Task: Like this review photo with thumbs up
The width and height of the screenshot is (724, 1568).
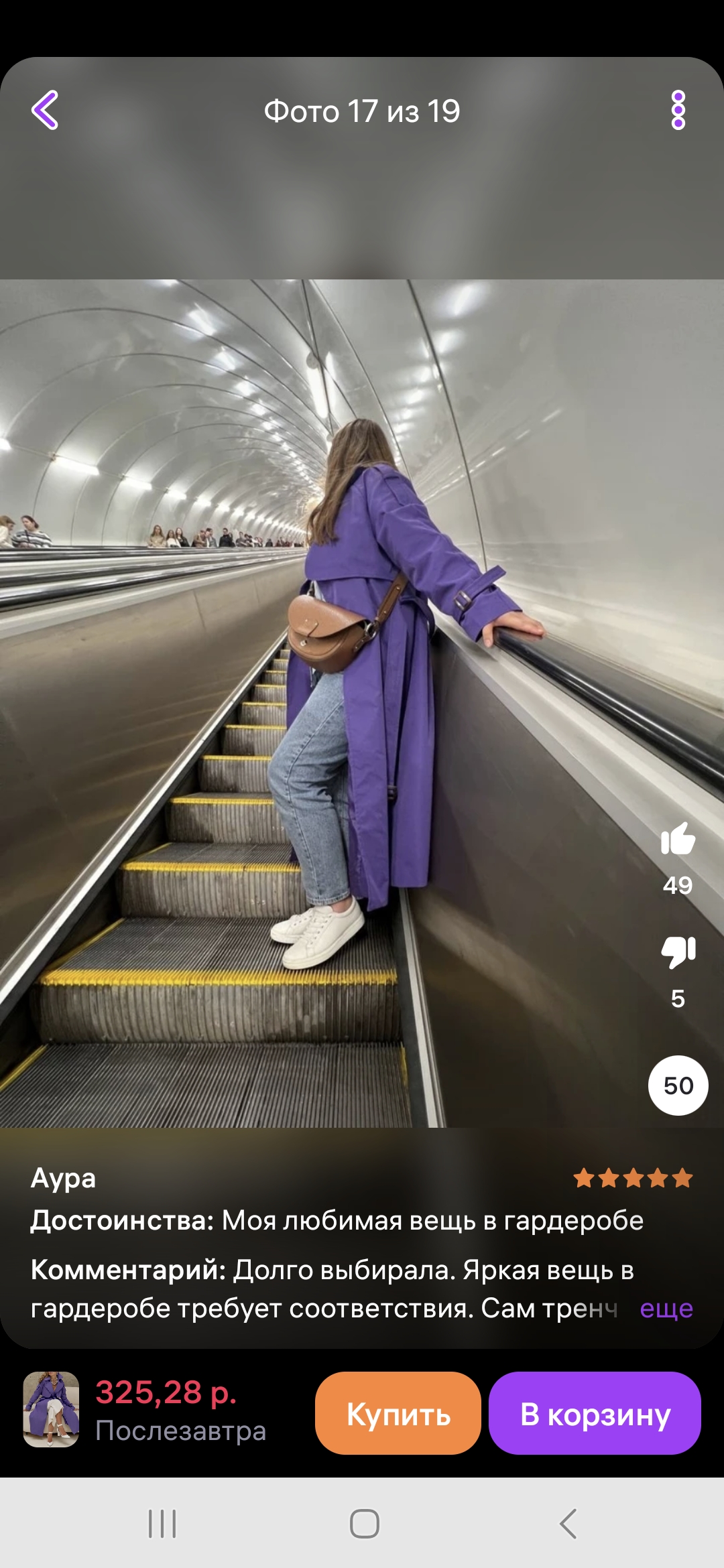Action: coord(678,838)
